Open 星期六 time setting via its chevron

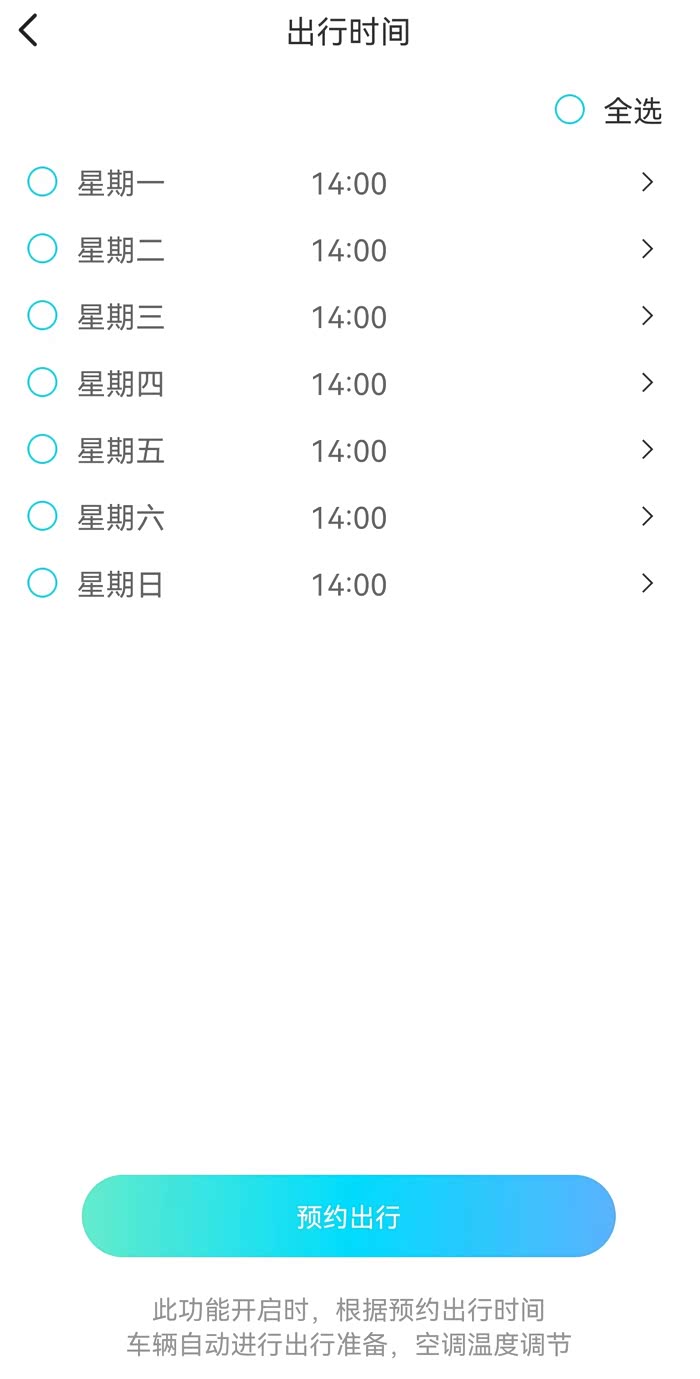[647, 517]
